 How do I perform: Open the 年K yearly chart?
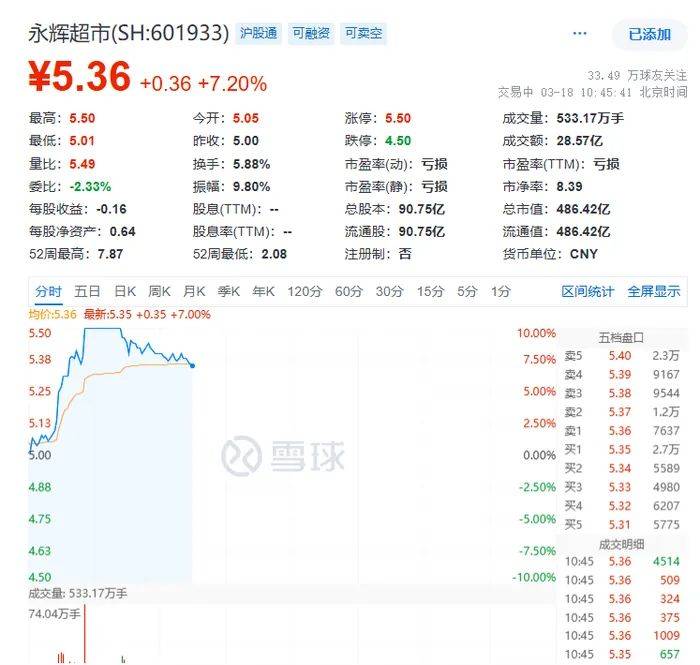coord(263,291)
